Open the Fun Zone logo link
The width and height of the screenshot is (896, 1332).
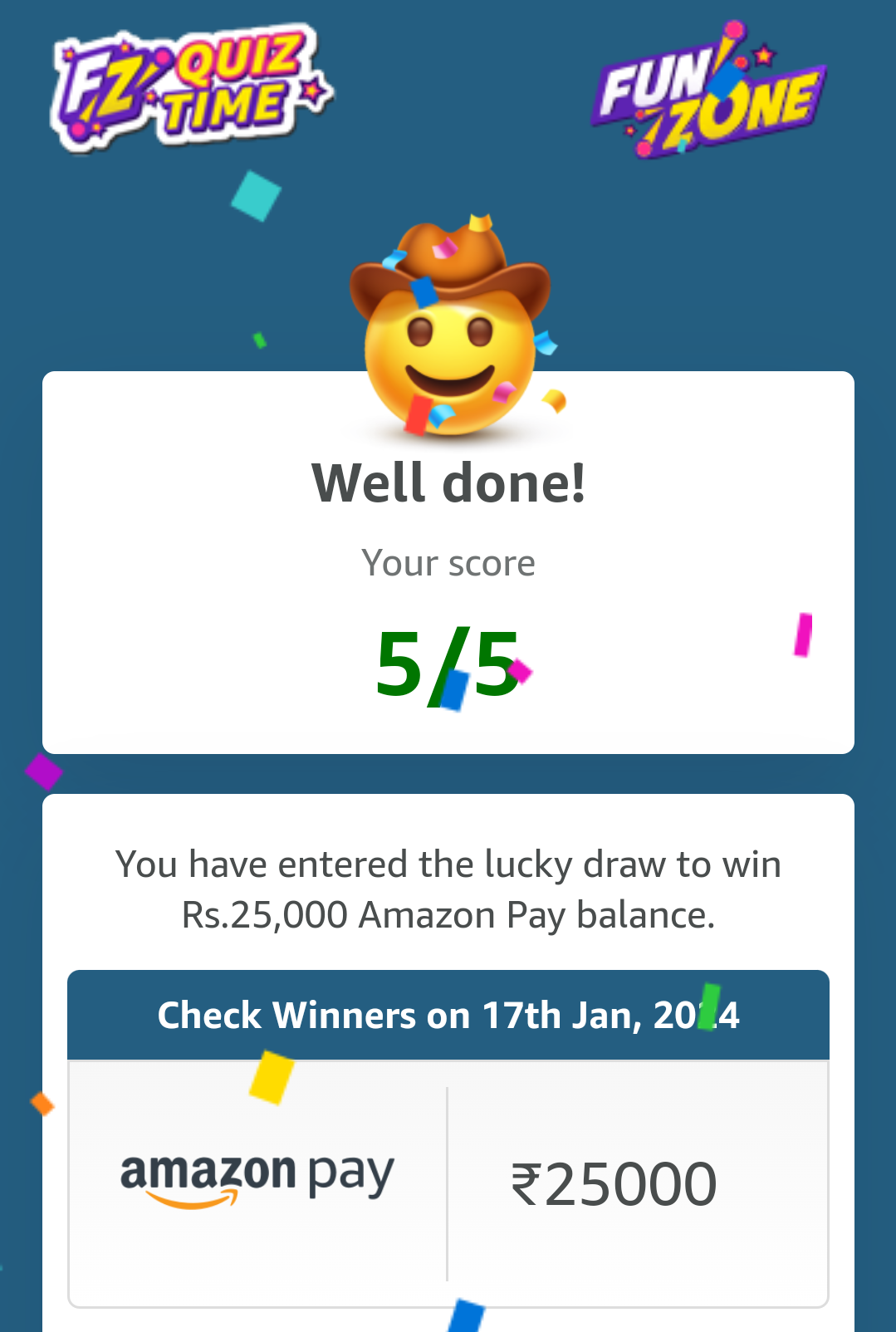coord(708,93)
